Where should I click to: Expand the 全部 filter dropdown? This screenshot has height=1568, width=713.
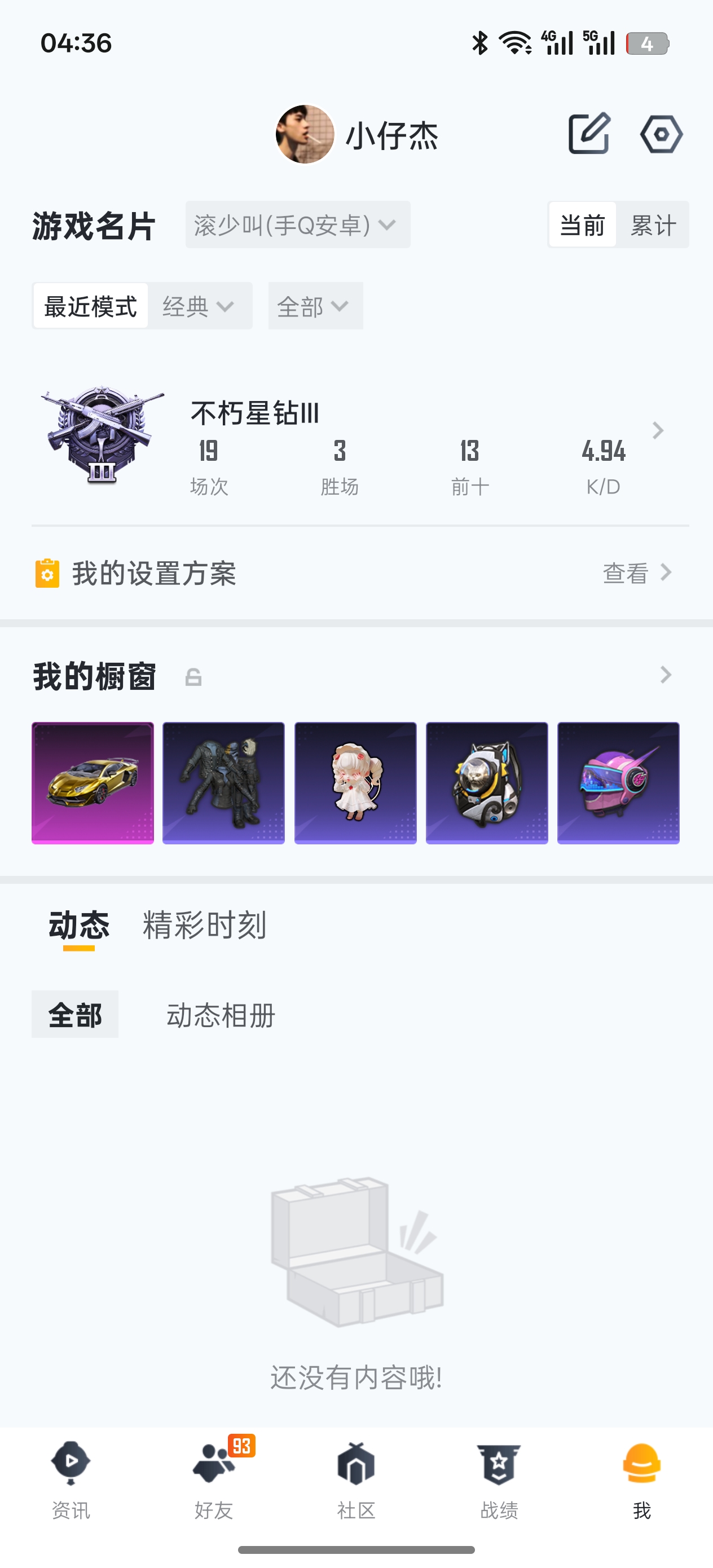315,306
